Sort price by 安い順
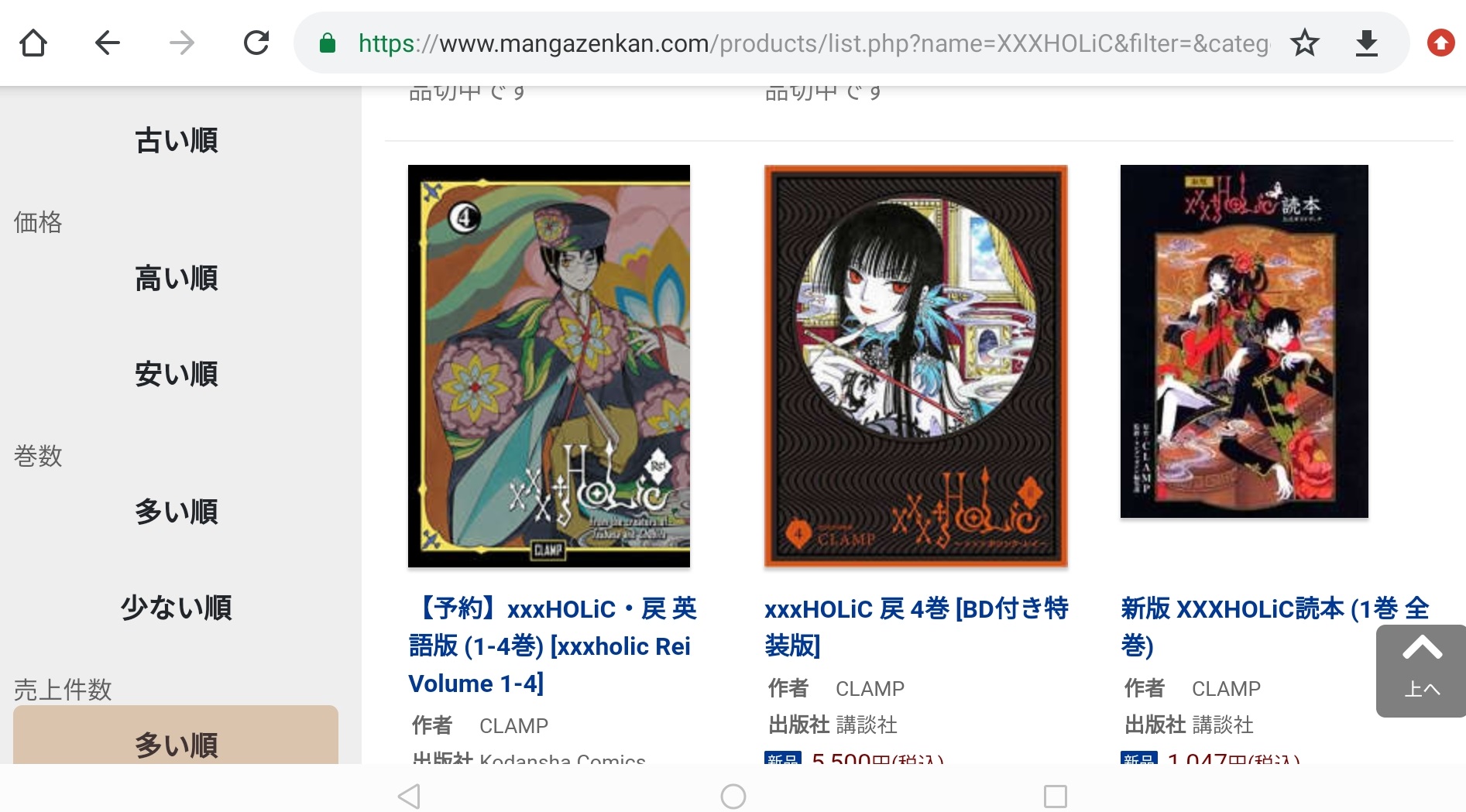The width and height of the screenshot is (1466, 812). coord(176,375)
